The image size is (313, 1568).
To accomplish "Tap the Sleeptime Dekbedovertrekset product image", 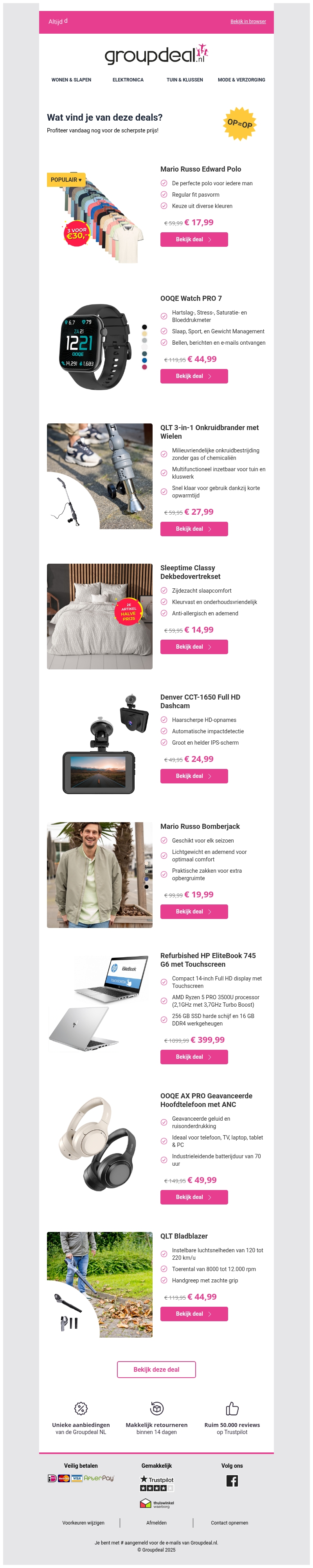I will 100,616.
